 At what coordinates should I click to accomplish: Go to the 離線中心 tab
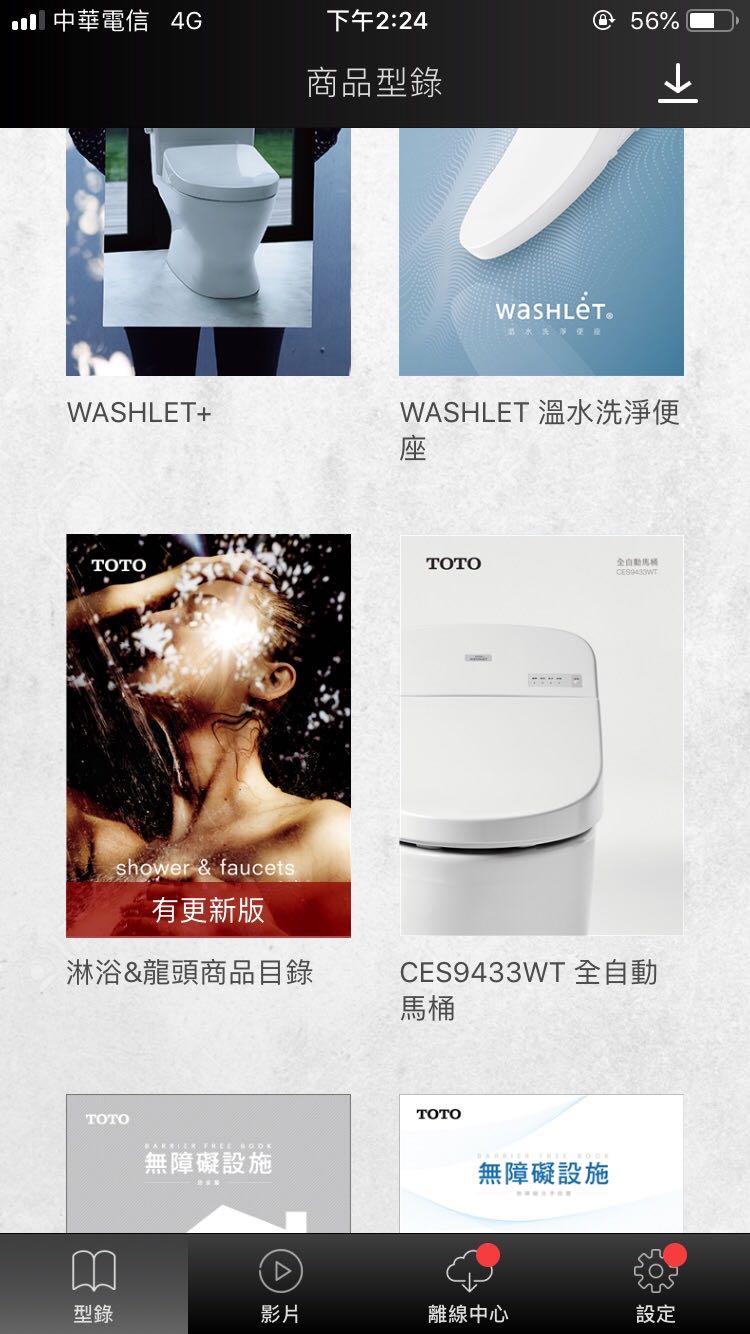coord(468,1284)
